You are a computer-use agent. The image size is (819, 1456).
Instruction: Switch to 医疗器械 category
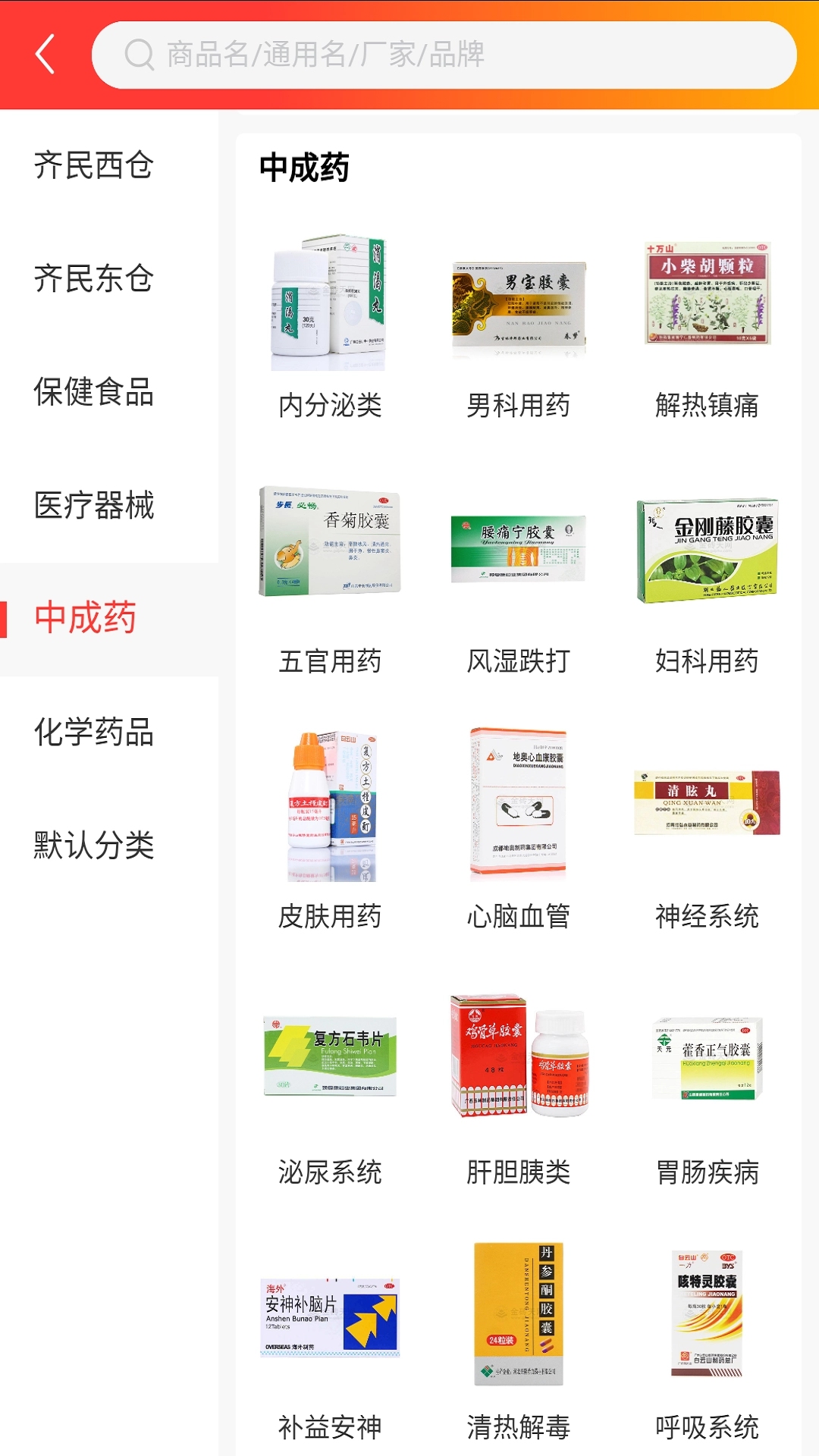[94, 505]
